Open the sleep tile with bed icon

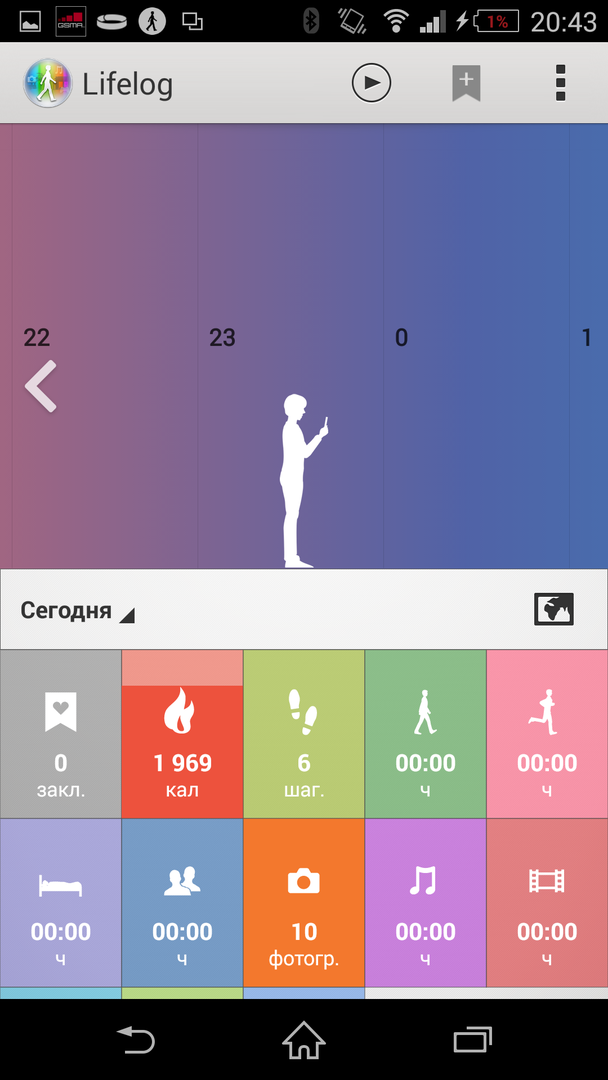tap(61, 903)
